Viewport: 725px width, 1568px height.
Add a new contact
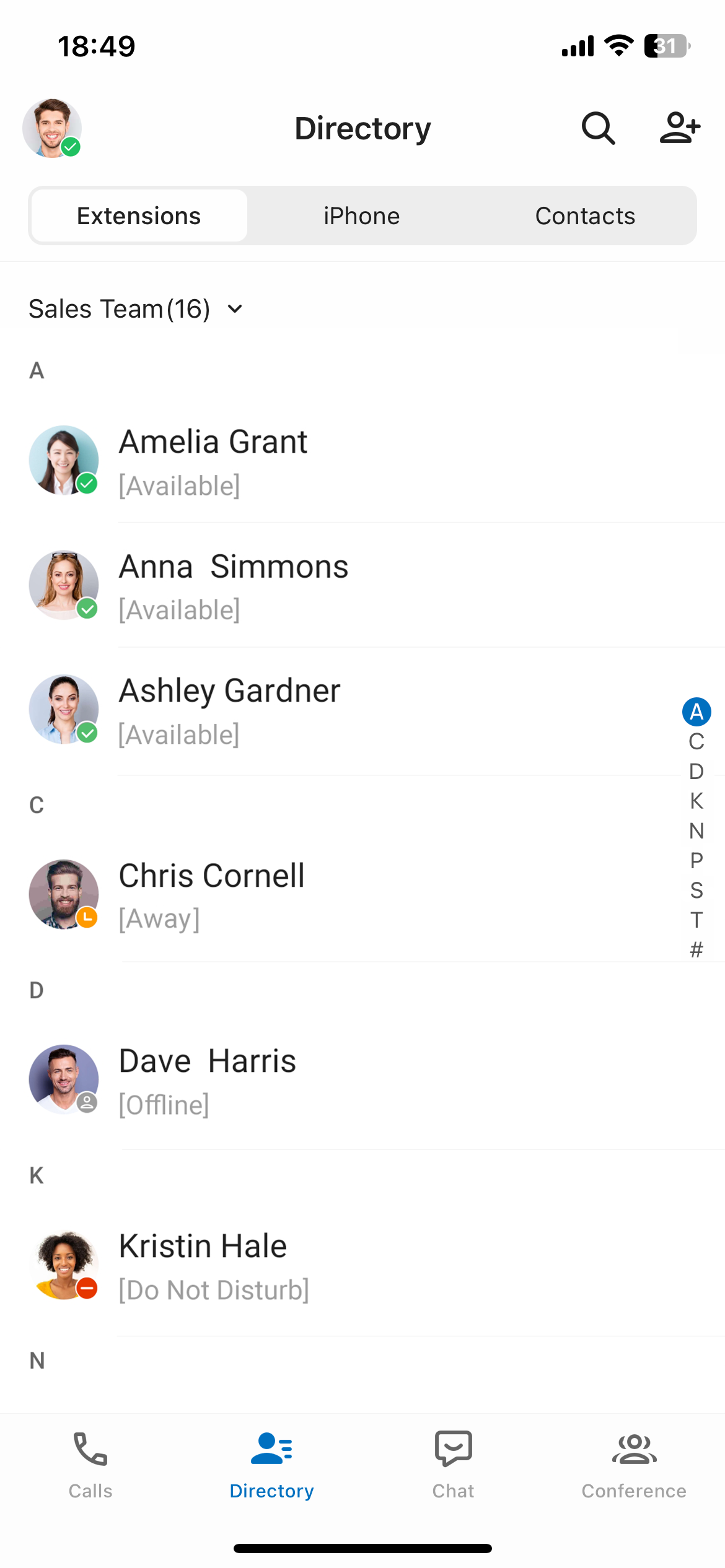pos(680,128)
